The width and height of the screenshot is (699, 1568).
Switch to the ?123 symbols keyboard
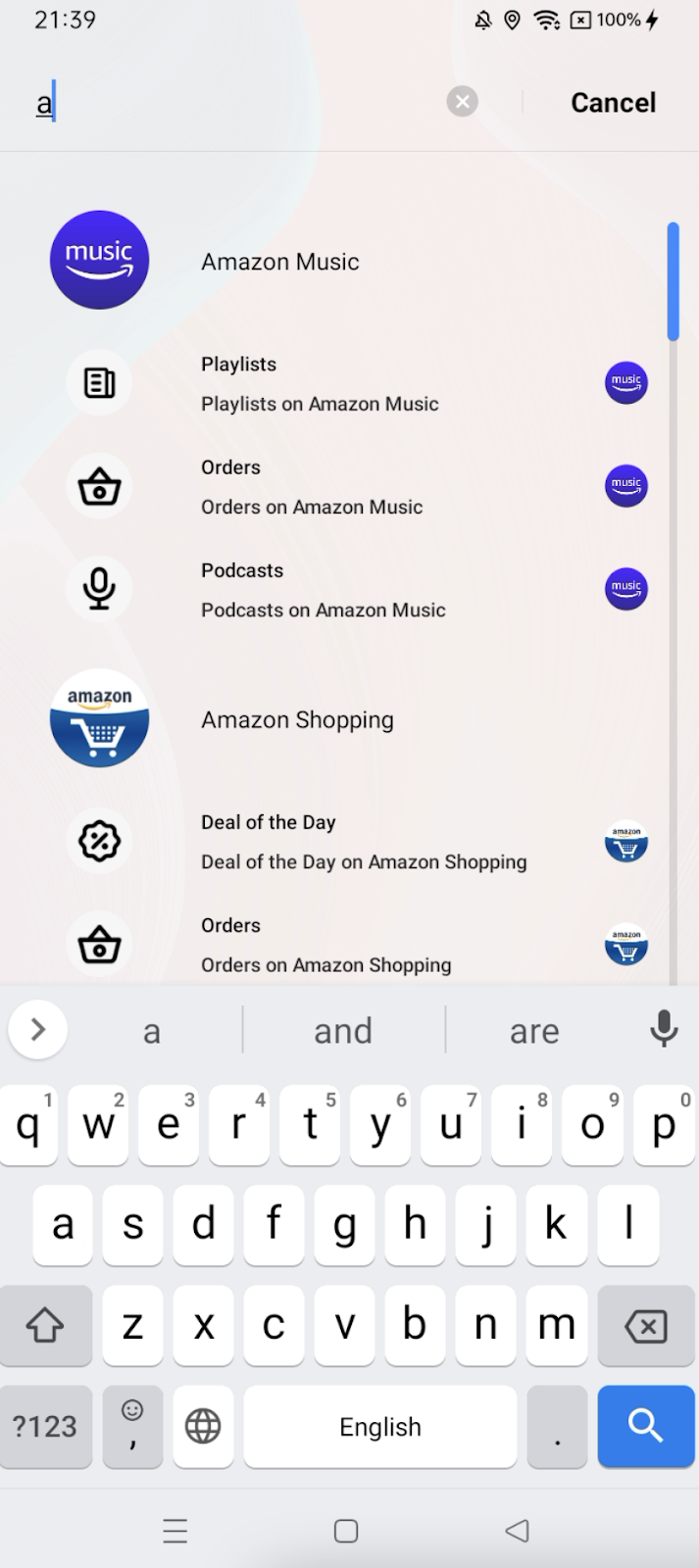pos(45,1426)
